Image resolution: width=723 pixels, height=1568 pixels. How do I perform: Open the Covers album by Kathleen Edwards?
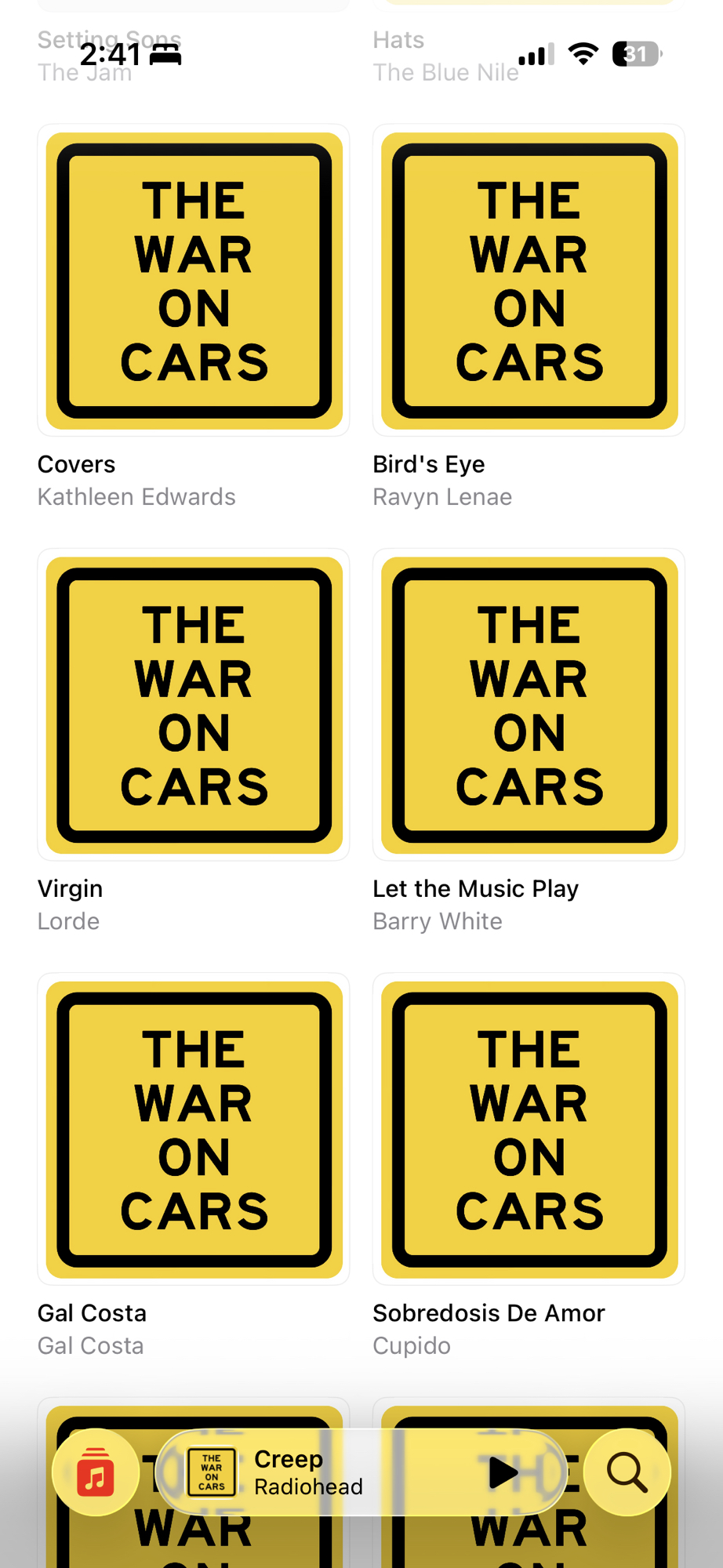(x=194, y=281)
